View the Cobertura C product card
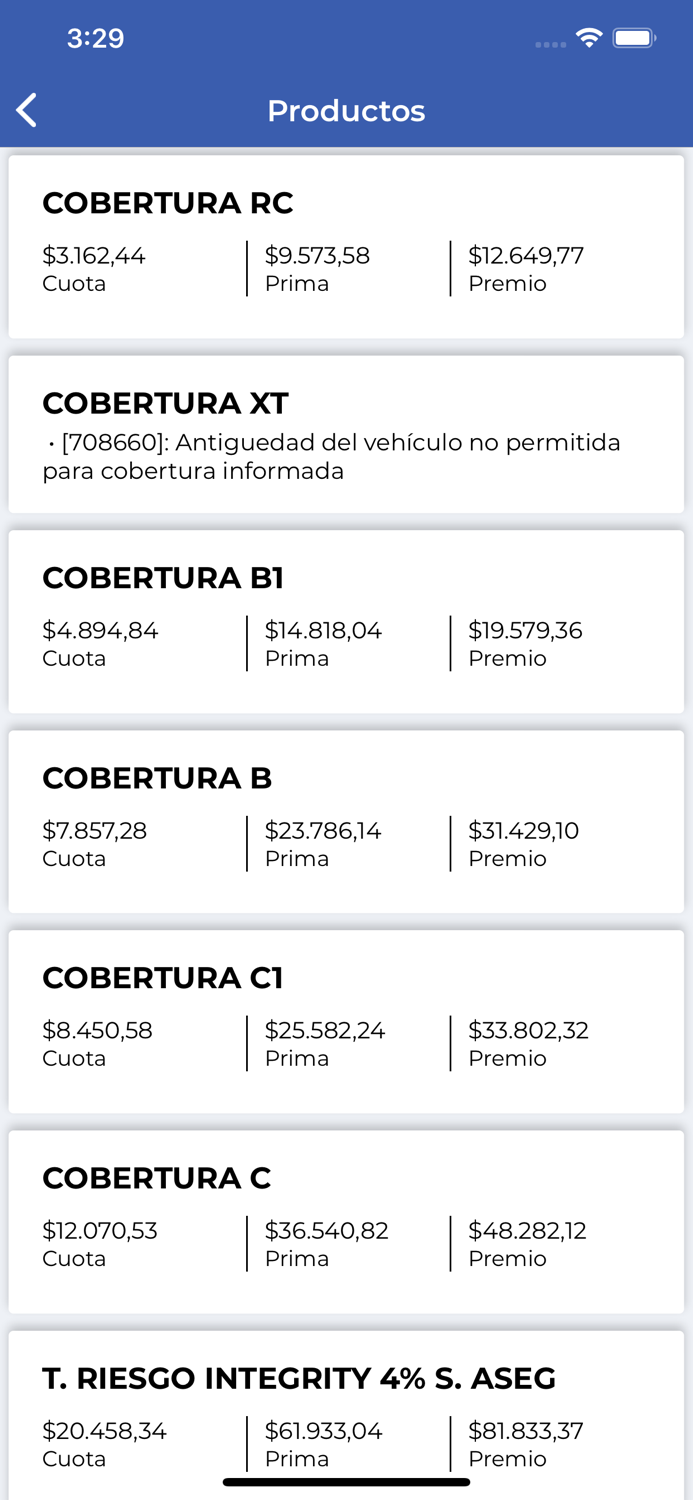This screenshot has height=1500, width=693. [x=346, y=1221]
